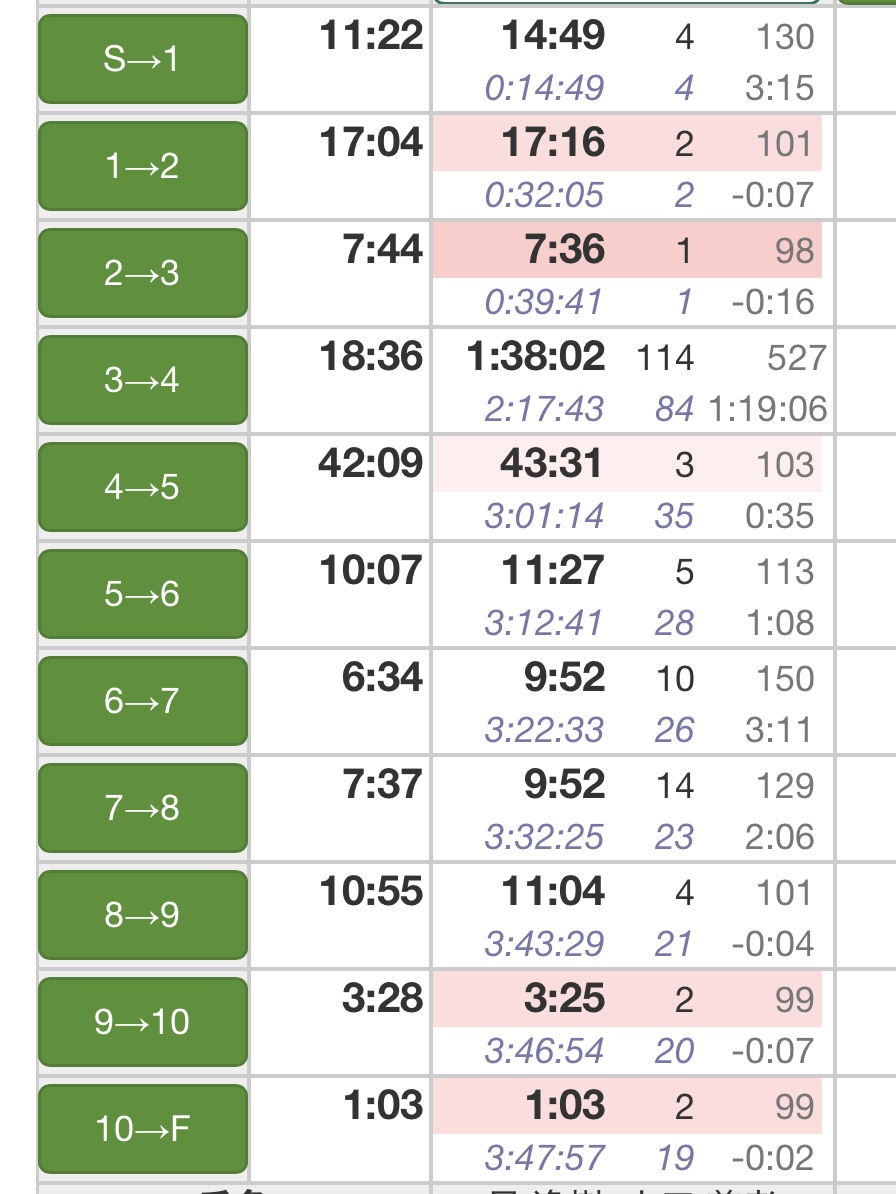Screen dimensions: 896x1194
Task: Open the 6→7 leg button
Action: click(142, 701)
